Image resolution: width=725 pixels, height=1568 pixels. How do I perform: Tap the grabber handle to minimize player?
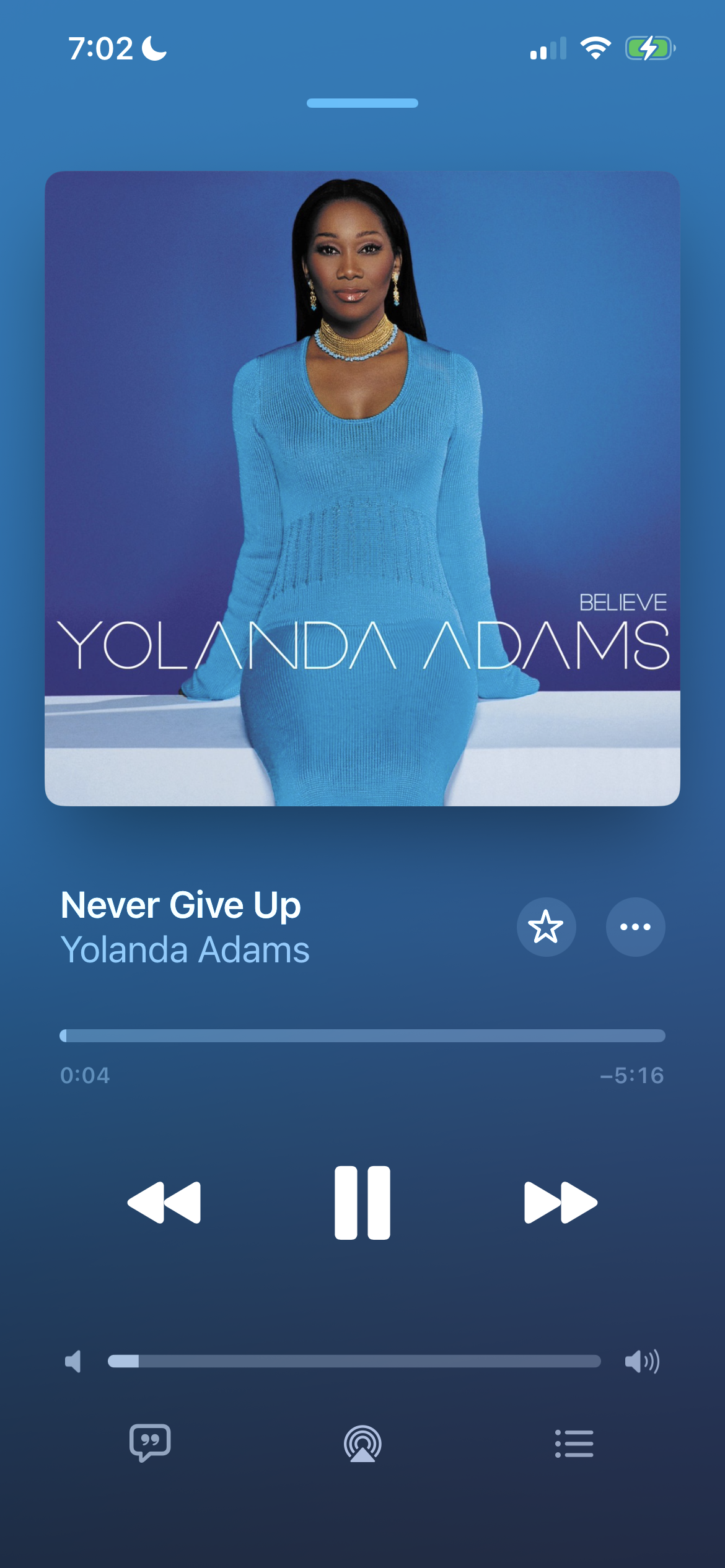click(362, 103)
